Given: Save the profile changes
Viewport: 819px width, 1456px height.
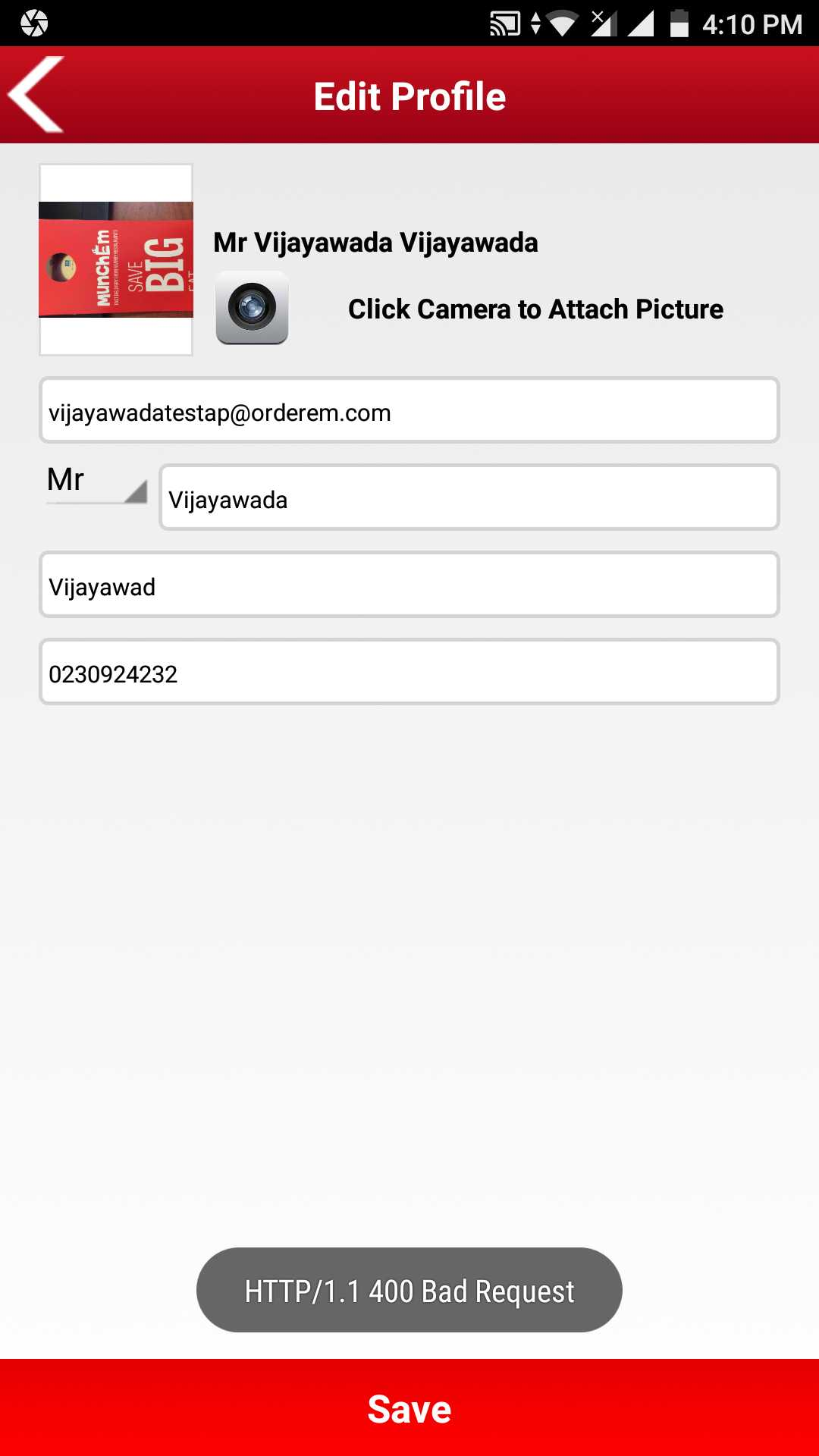Looking at the screenshot, I should 409,1407.
